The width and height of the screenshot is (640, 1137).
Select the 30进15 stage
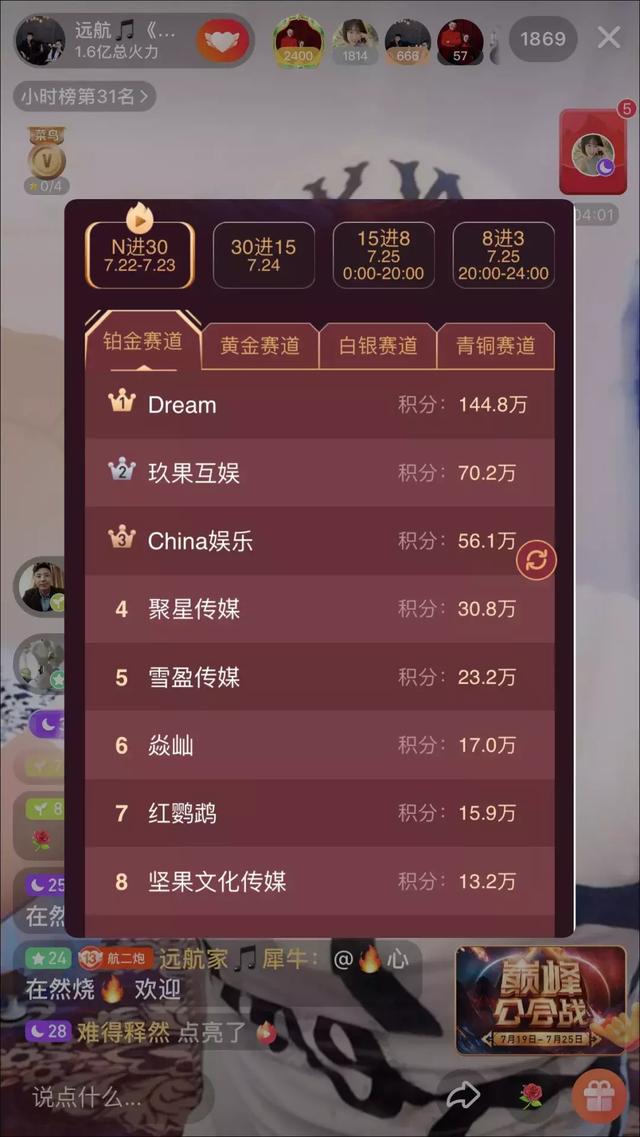pos(264,255)
